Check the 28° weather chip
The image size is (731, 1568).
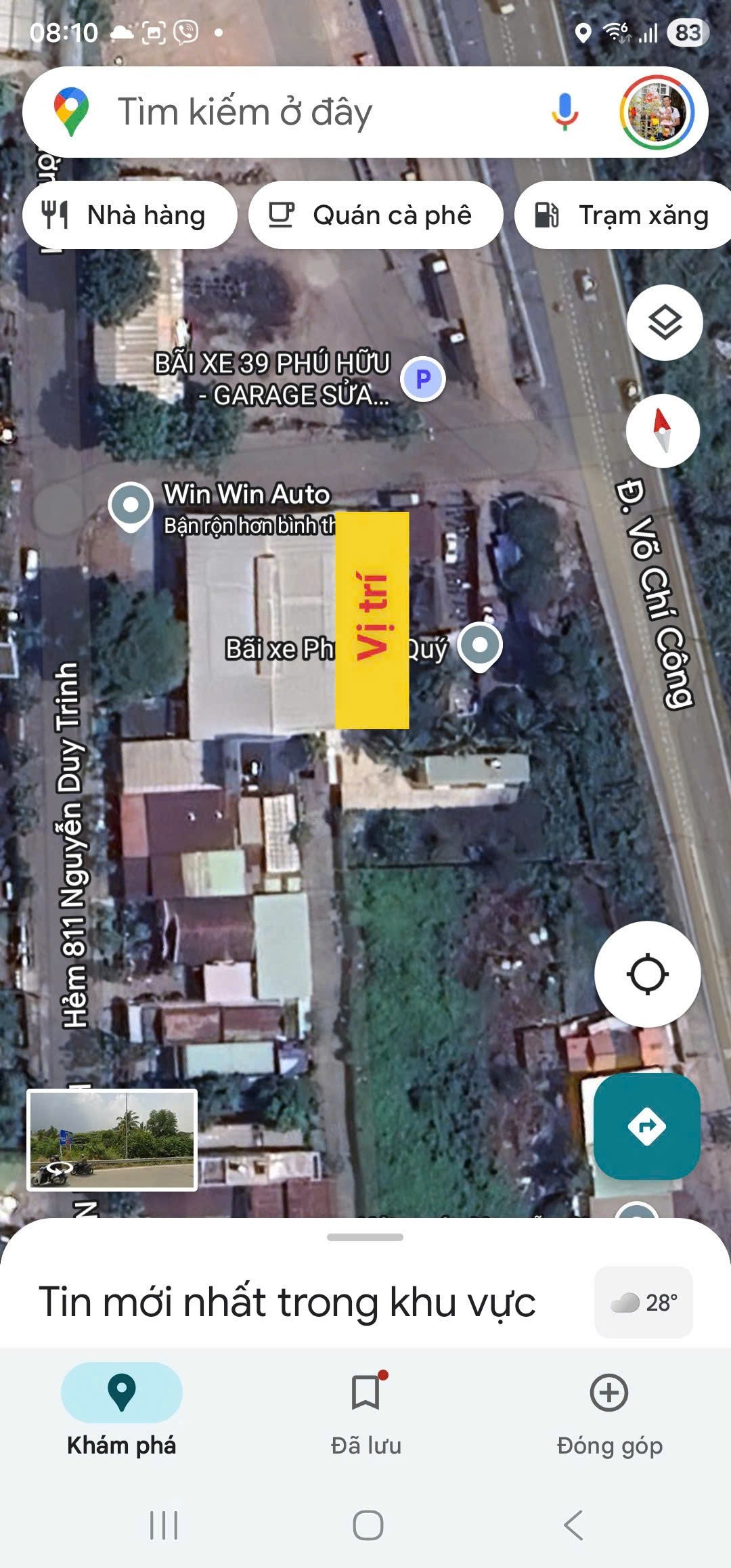[644, 1302]
